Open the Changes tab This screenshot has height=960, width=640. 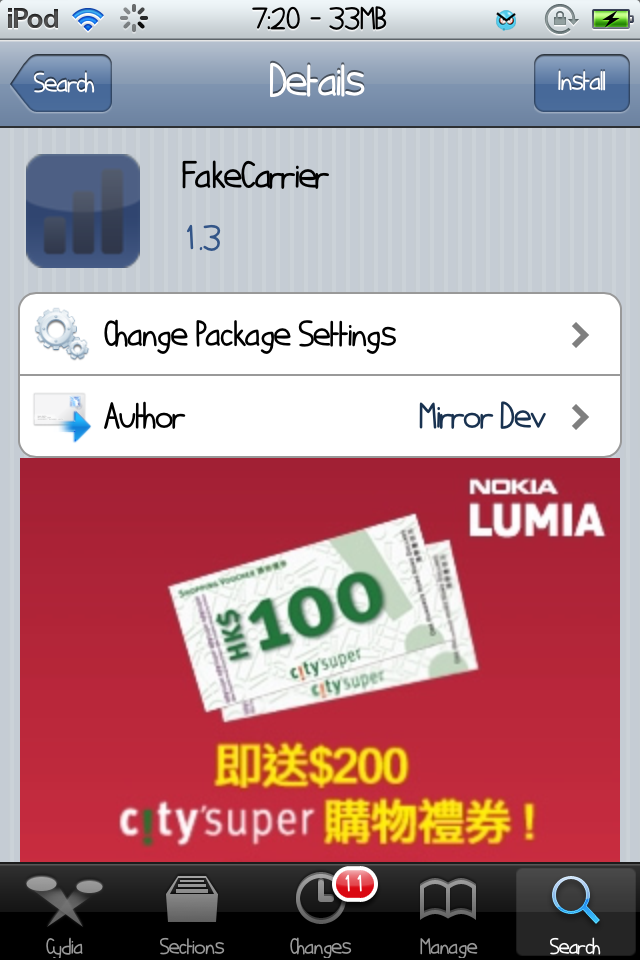pos(321,912)
